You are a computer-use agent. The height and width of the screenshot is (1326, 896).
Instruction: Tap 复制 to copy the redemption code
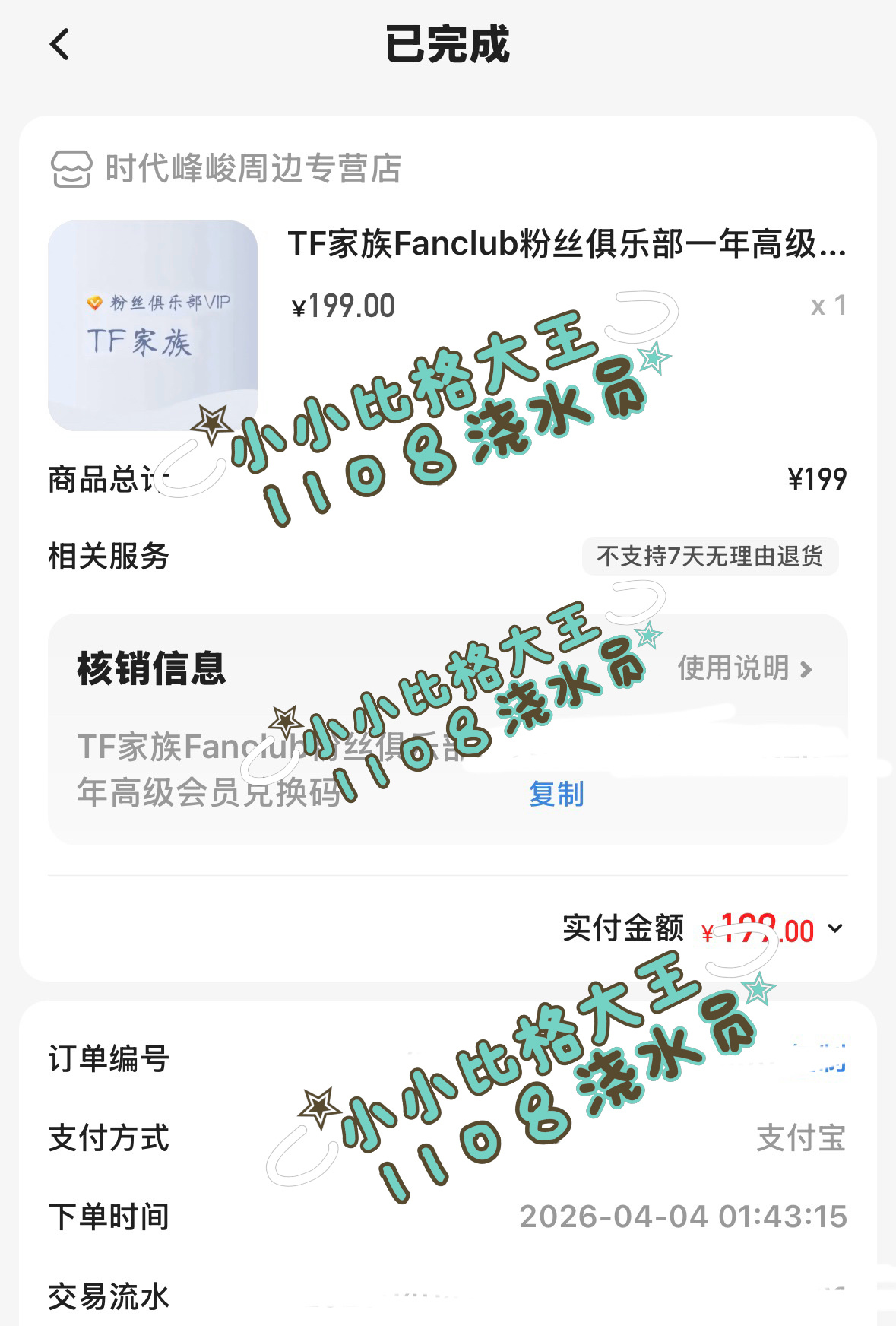[556, 796]
